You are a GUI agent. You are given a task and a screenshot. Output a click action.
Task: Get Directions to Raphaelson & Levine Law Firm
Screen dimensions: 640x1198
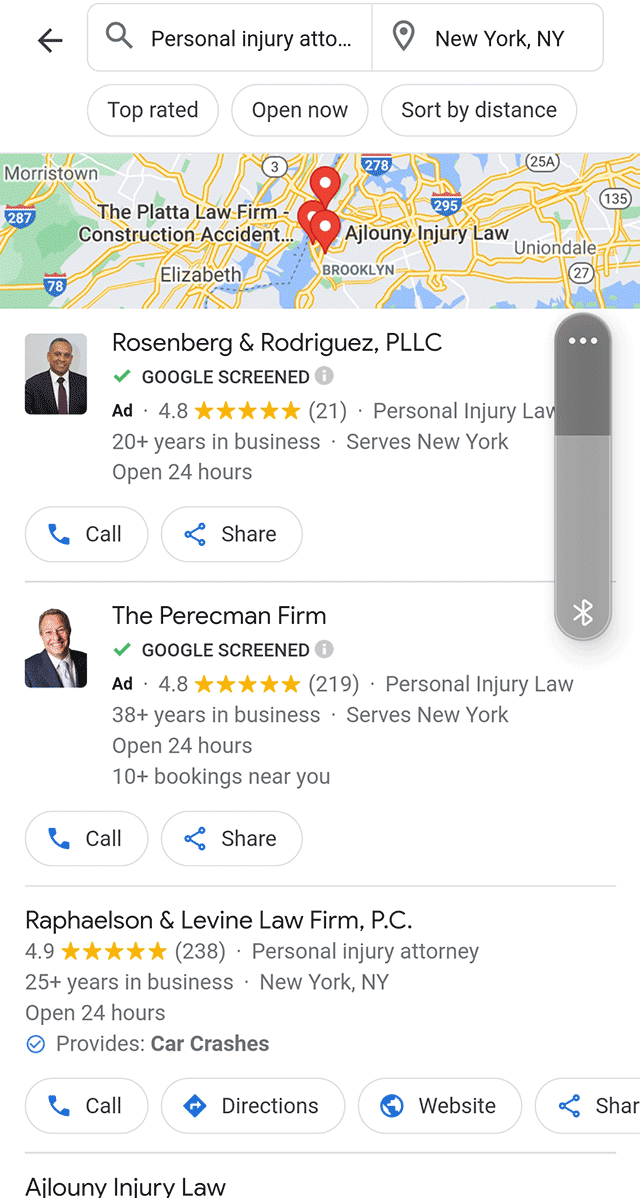coord(253,1106)
